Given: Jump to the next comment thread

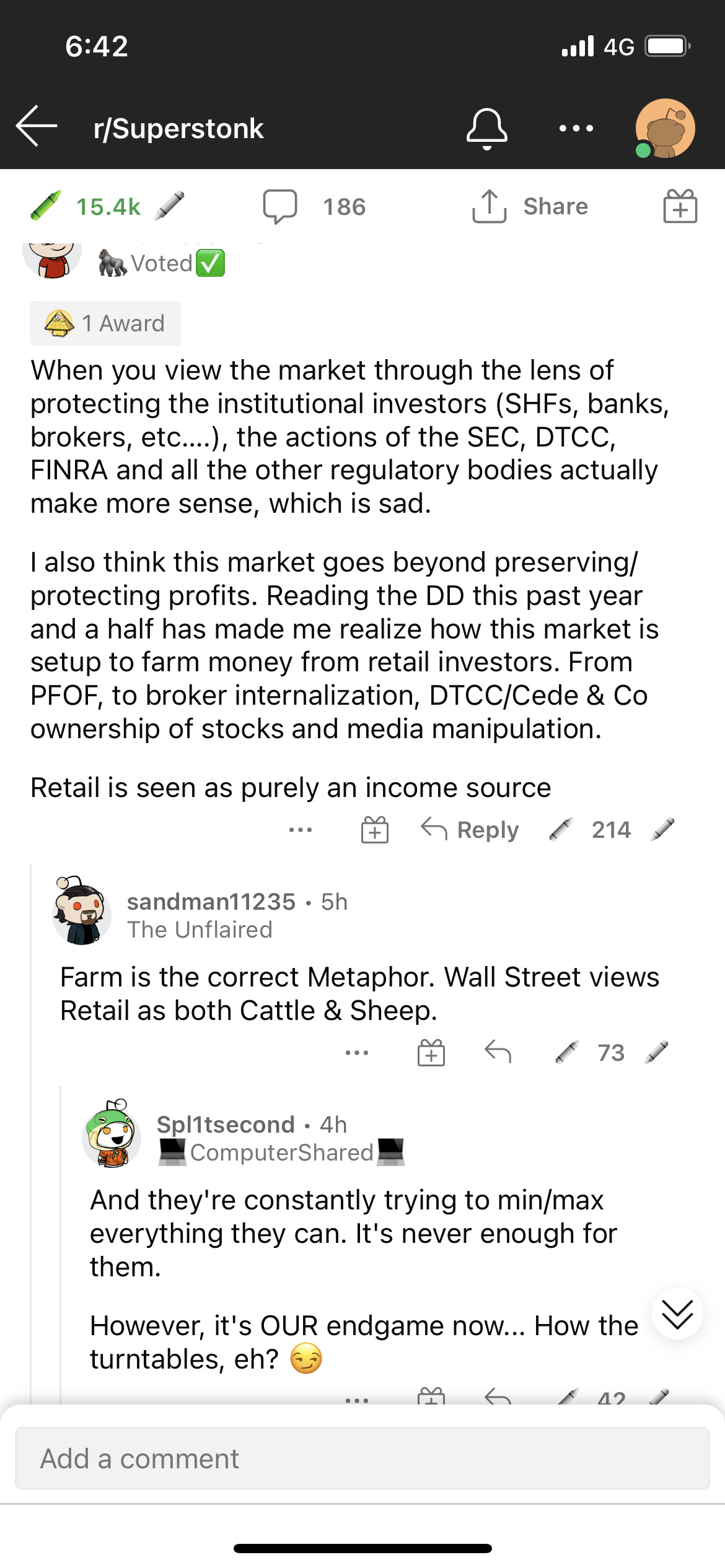Looking at the screenshot, I should pyautogui.click(x=677, y=1313).
